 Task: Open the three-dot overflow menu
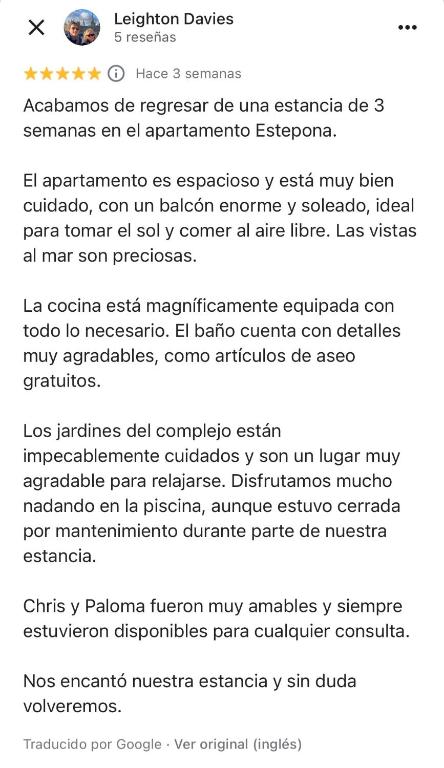[407, 27]
